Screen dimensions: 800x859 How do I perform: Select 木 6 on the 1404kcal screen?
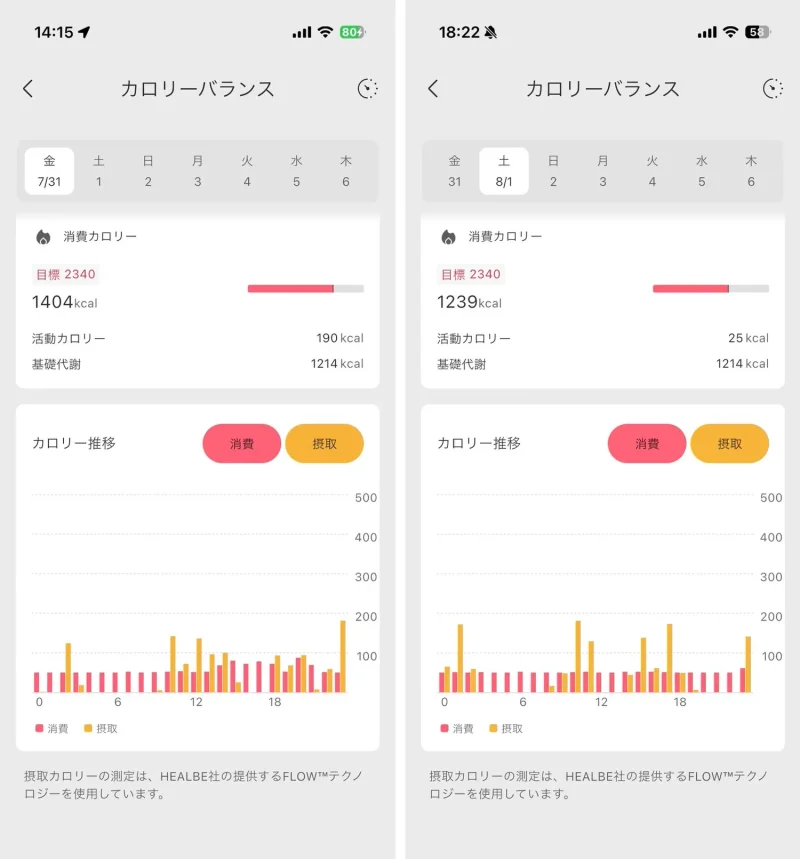click(x=346, y=171)
